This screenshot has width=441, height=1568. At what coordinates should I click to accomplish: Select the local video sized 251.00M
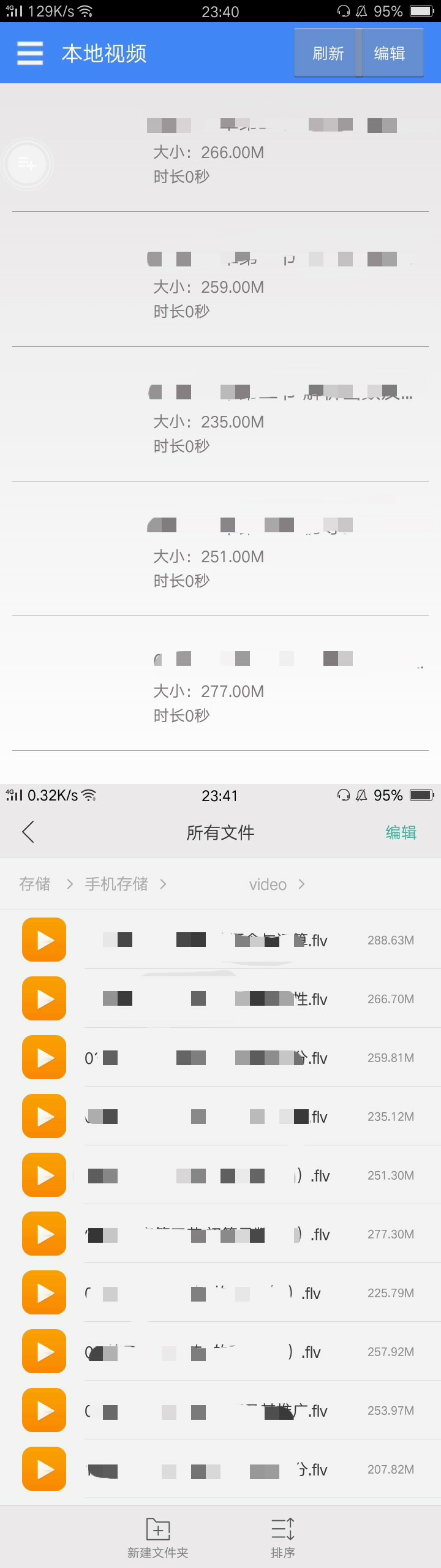coord(221,549)
